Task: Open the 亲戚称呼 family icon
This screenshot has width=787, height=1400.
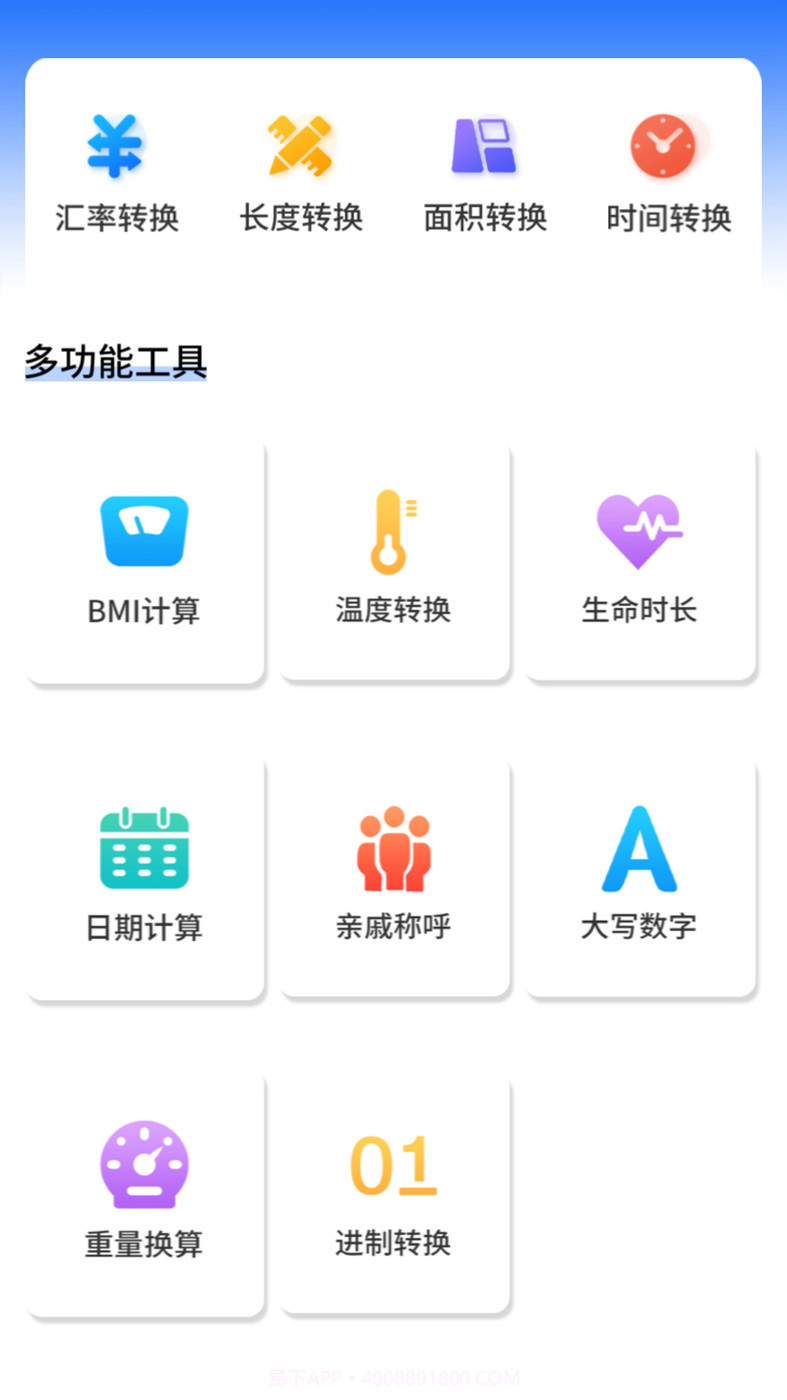Action: [394, 845]
